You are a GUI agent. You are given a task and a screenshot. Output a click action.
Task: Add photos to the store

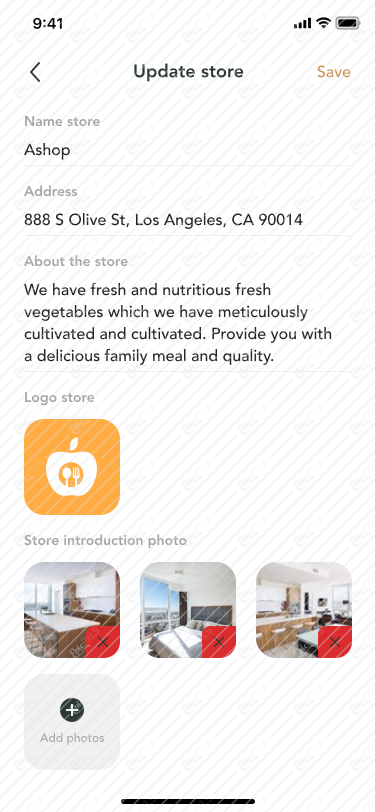click(x=72, y=721)
